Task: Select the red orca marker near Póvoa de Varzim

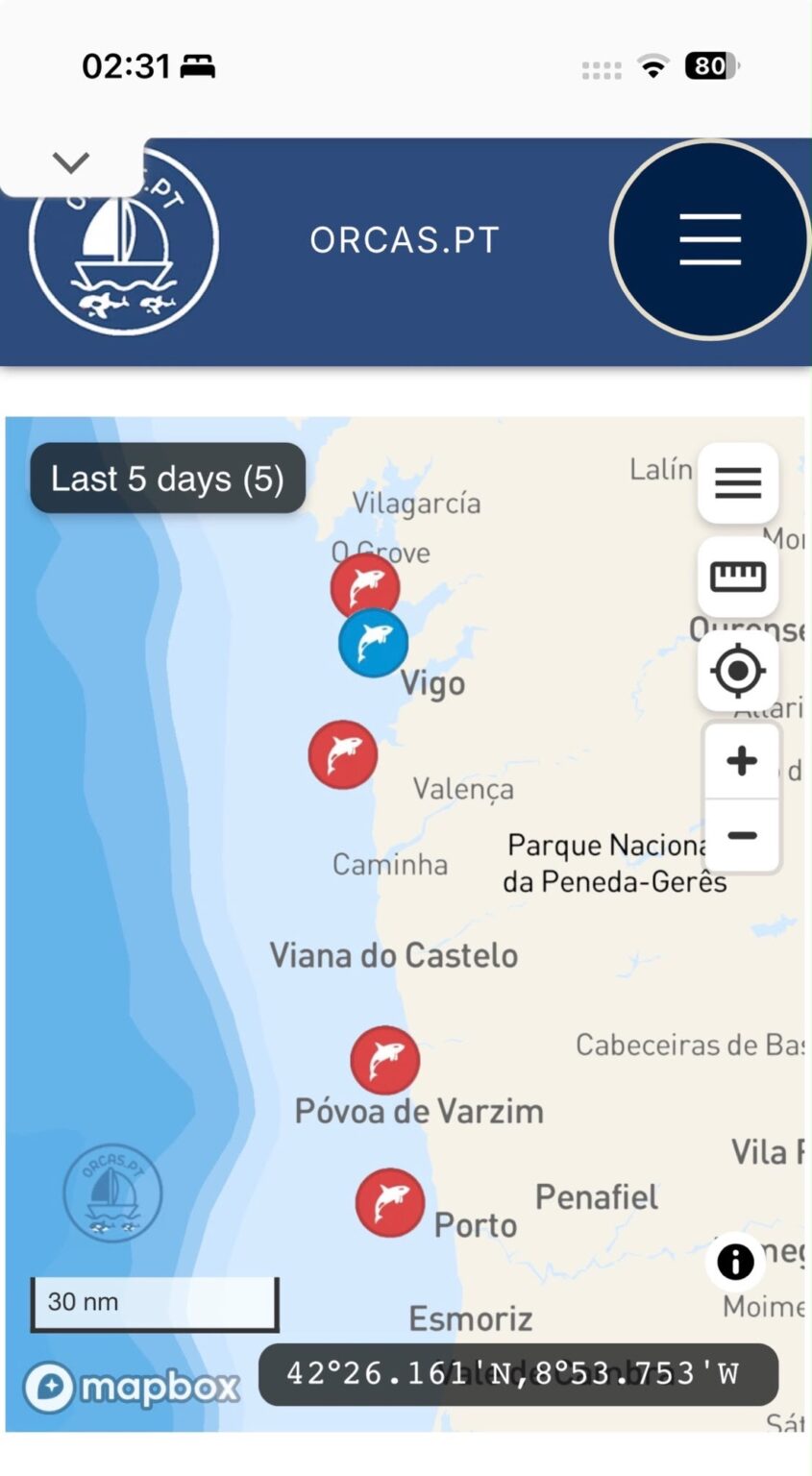Action: point(384,1061)
